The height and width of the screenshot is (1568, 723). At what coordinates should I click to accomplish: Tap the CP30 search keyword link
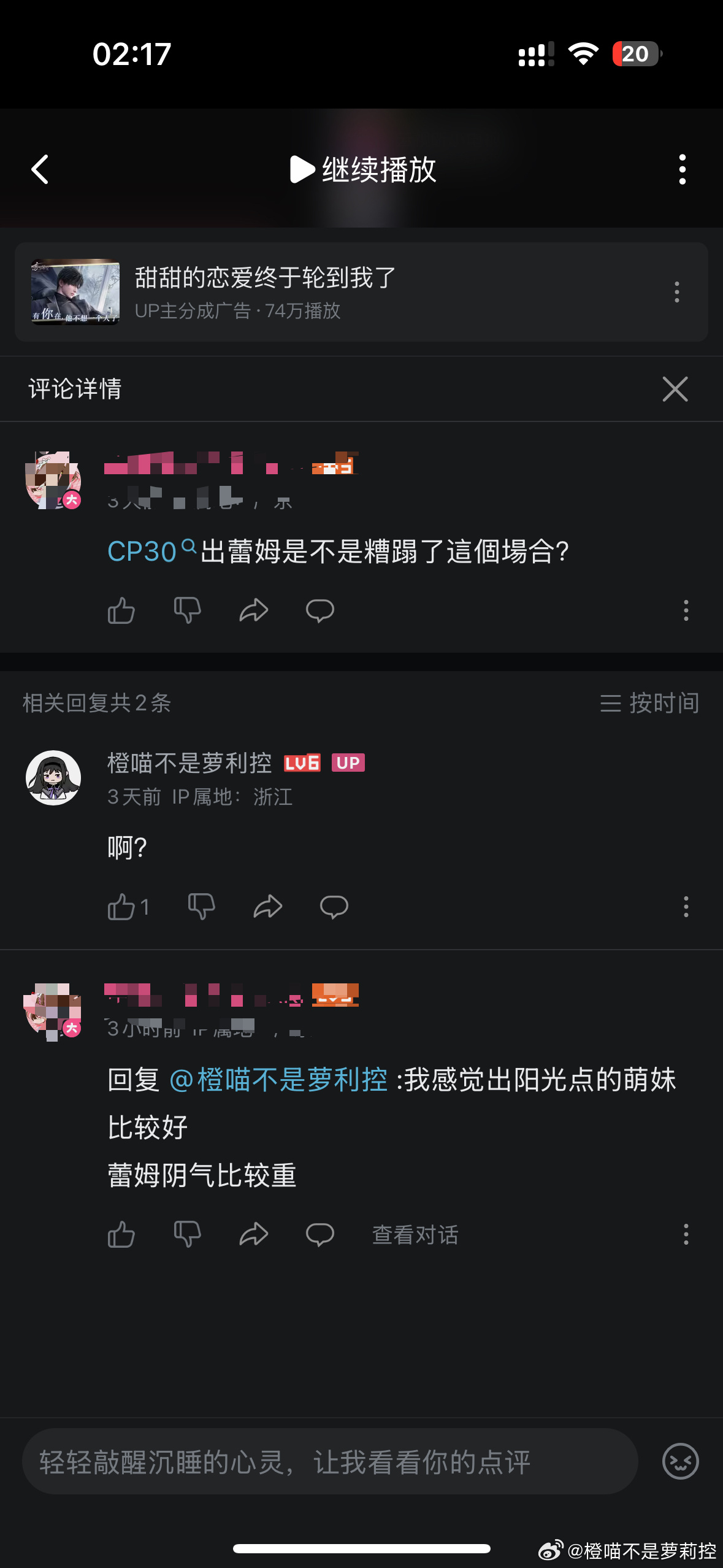click(x=151, y=551)
